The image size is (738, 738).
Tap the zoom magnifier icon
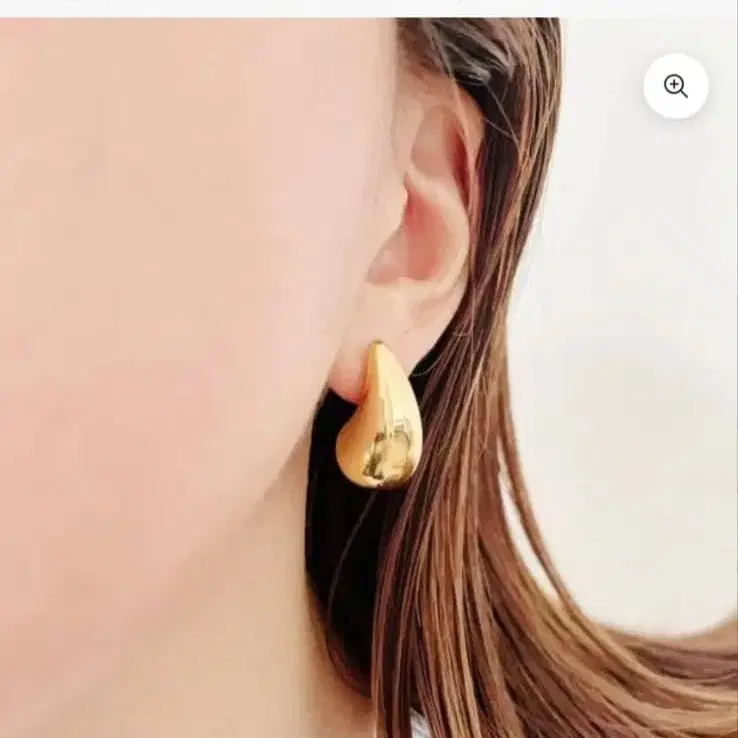(675, 86)
